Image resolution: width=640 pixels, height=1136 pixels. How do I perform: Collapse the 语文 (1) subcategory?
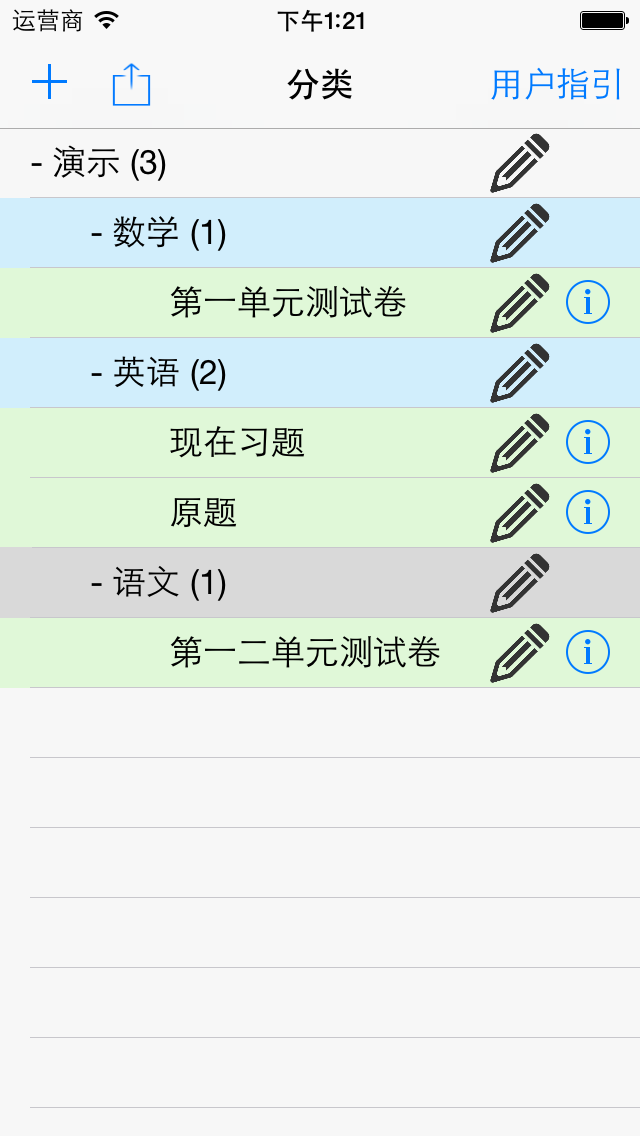click(159, 583)
